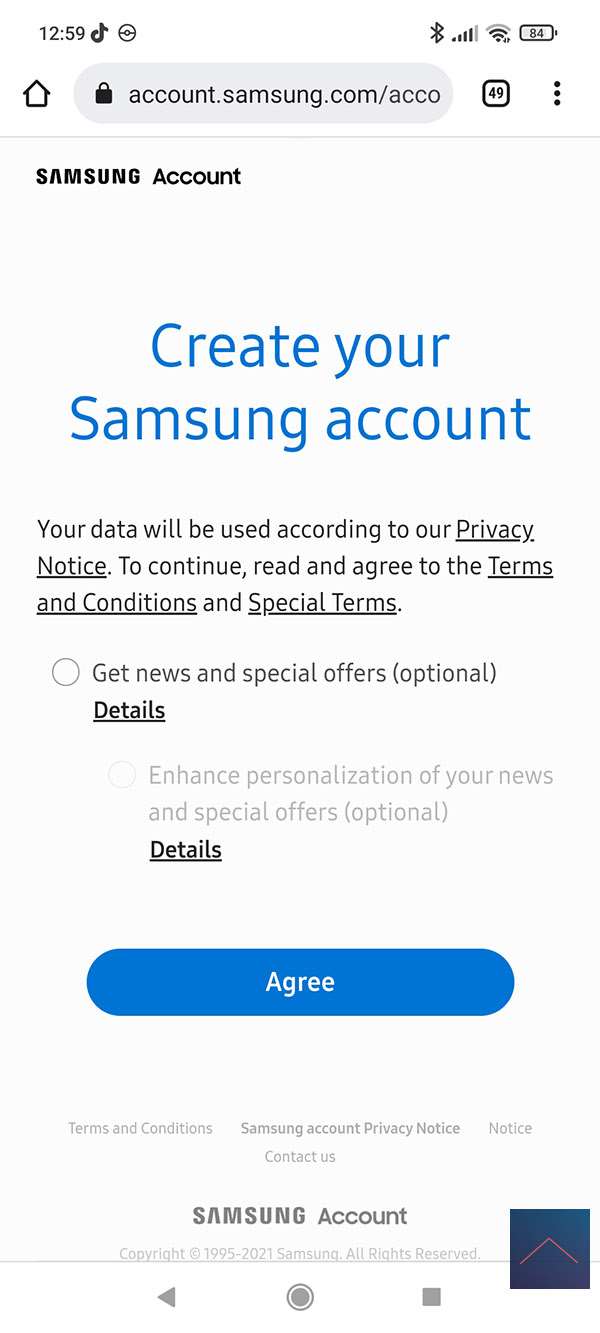Screen dimensions: 600x1333
Task: Tap the Agree button
Action: click(300, 982)
